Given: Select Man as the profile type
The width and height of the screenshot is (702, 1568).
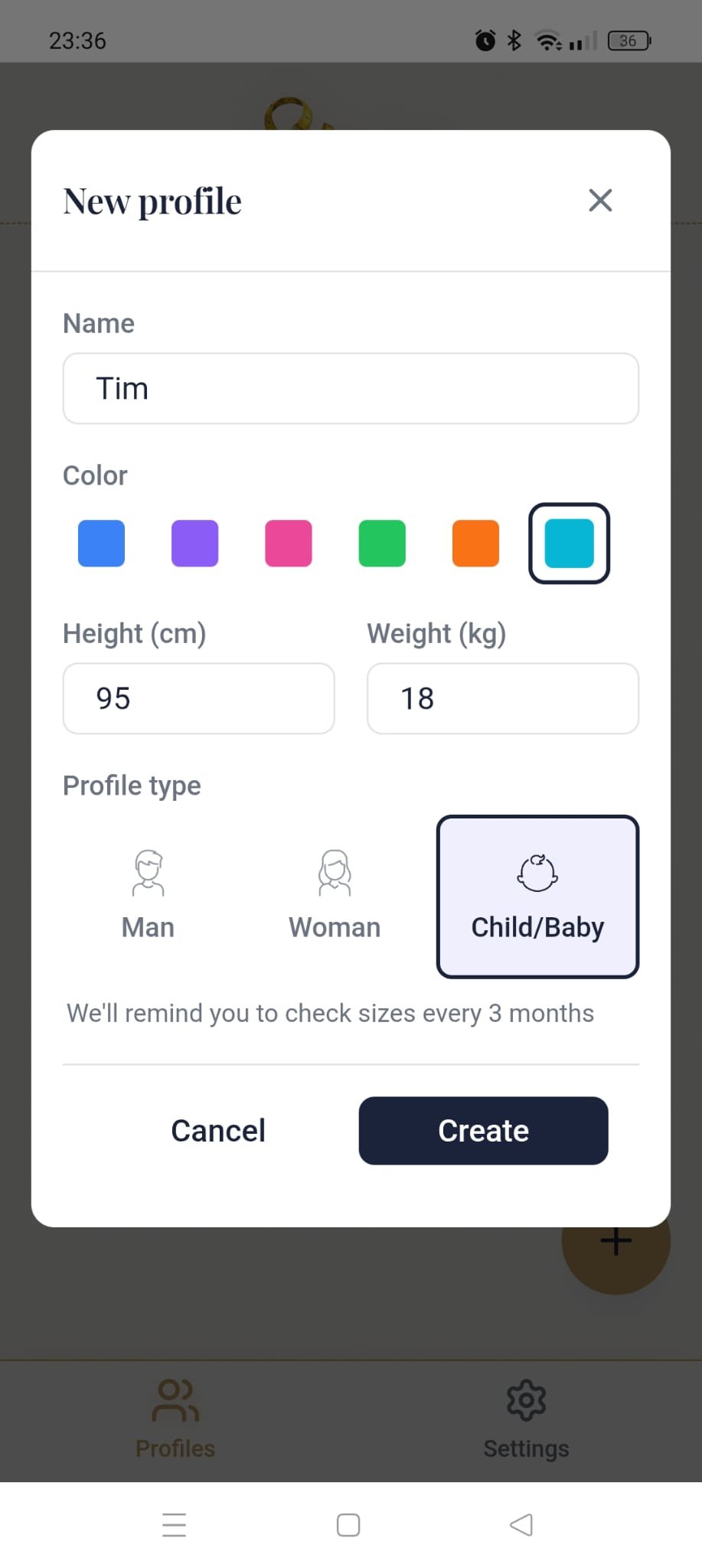Looking at the screenshot, I should (147, 896).
